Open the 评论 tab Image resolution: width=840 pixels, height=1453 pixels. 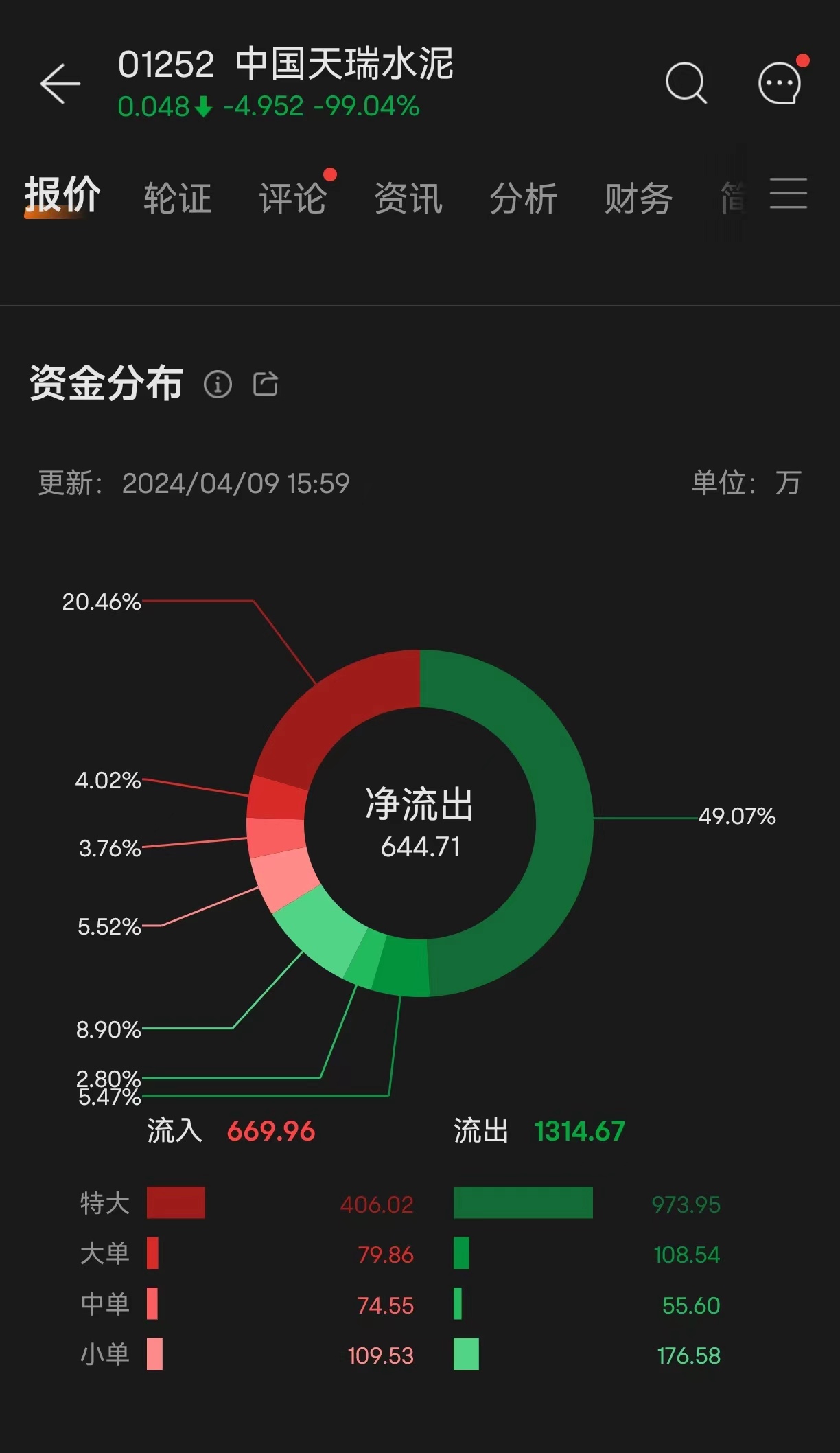tap(293, 198)
